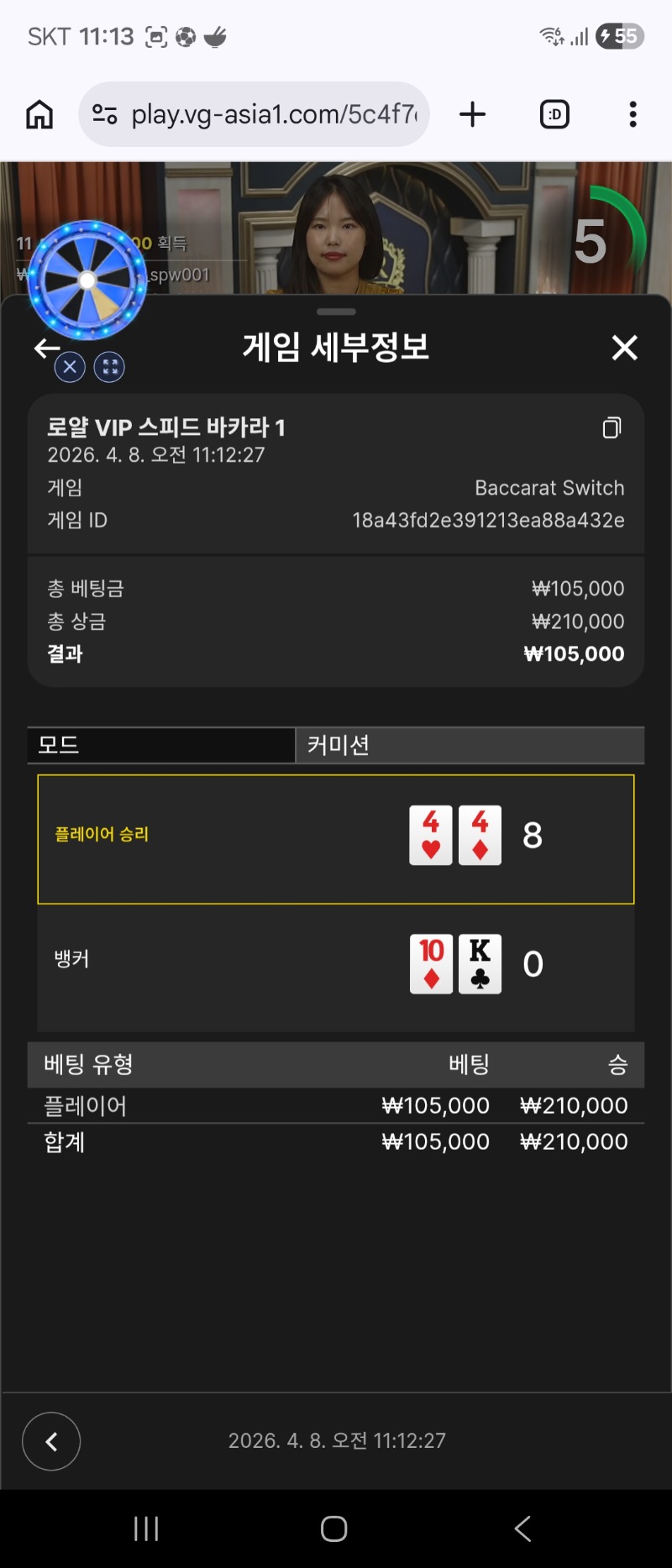Dismiss the spinning wheel widget

[70, 367]
